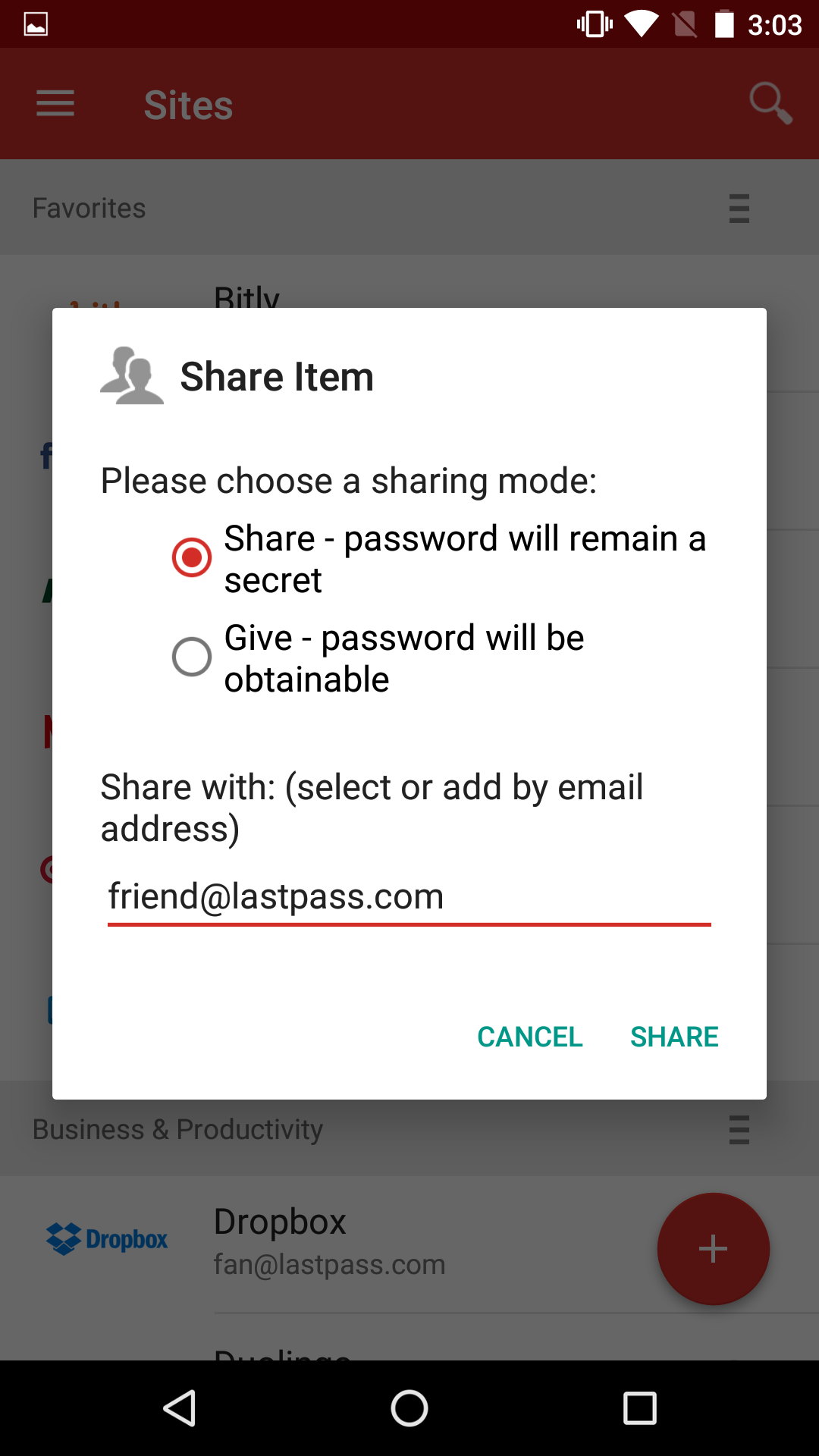Tap the share-with email address field
The width and height of the screenshot is (819, 1456).
pos(409,898)
